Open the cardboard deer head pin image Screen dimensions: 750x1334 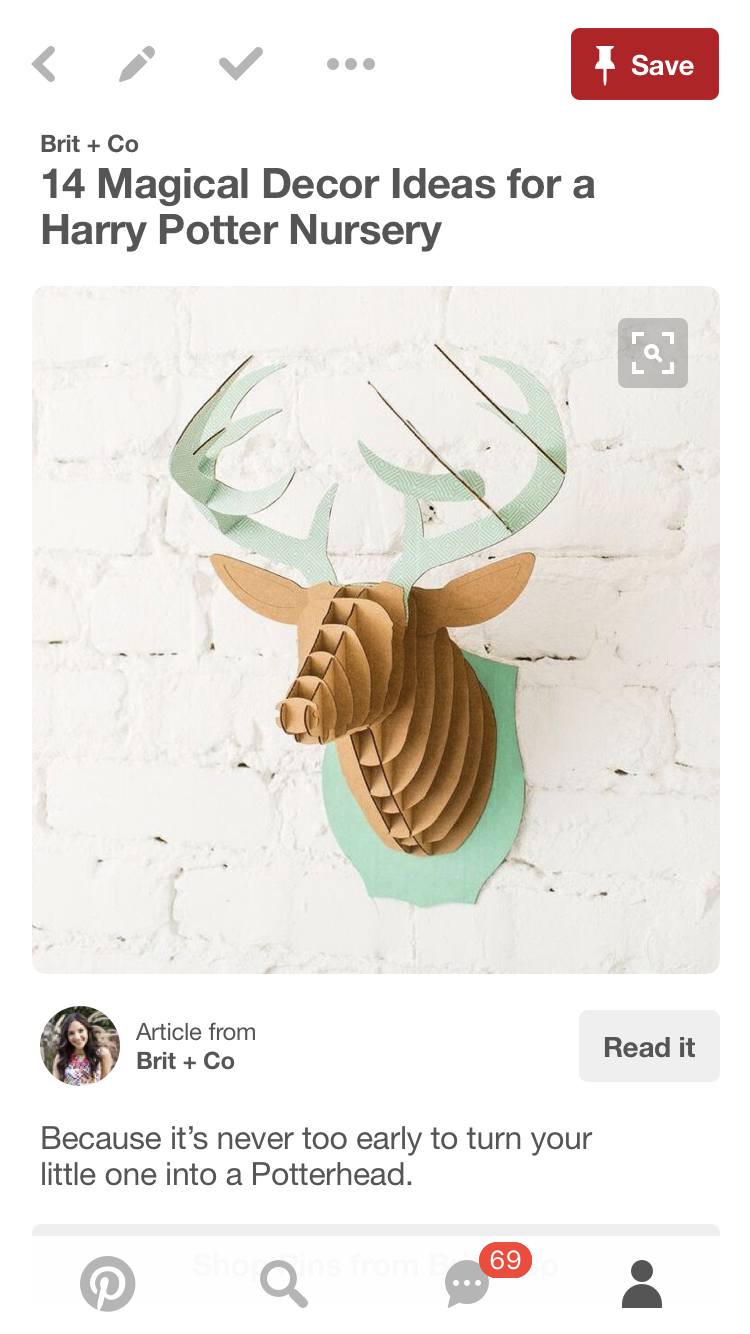[376, 630]
